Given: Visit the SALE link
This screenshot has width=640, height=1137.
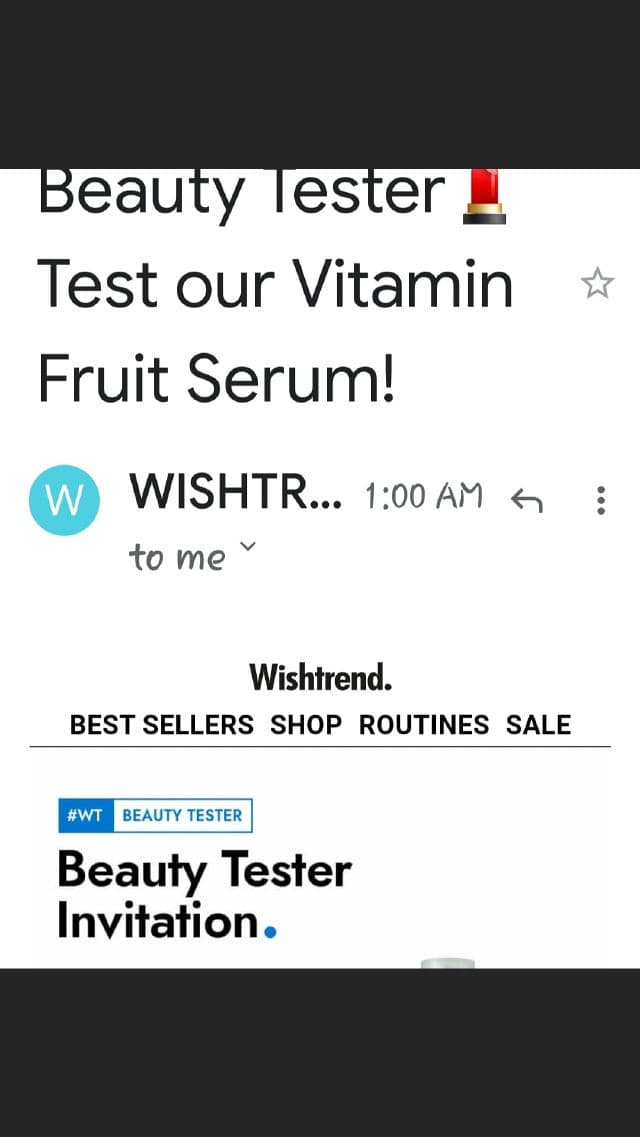Looking at the screenshot, I should tap(538, 725).
